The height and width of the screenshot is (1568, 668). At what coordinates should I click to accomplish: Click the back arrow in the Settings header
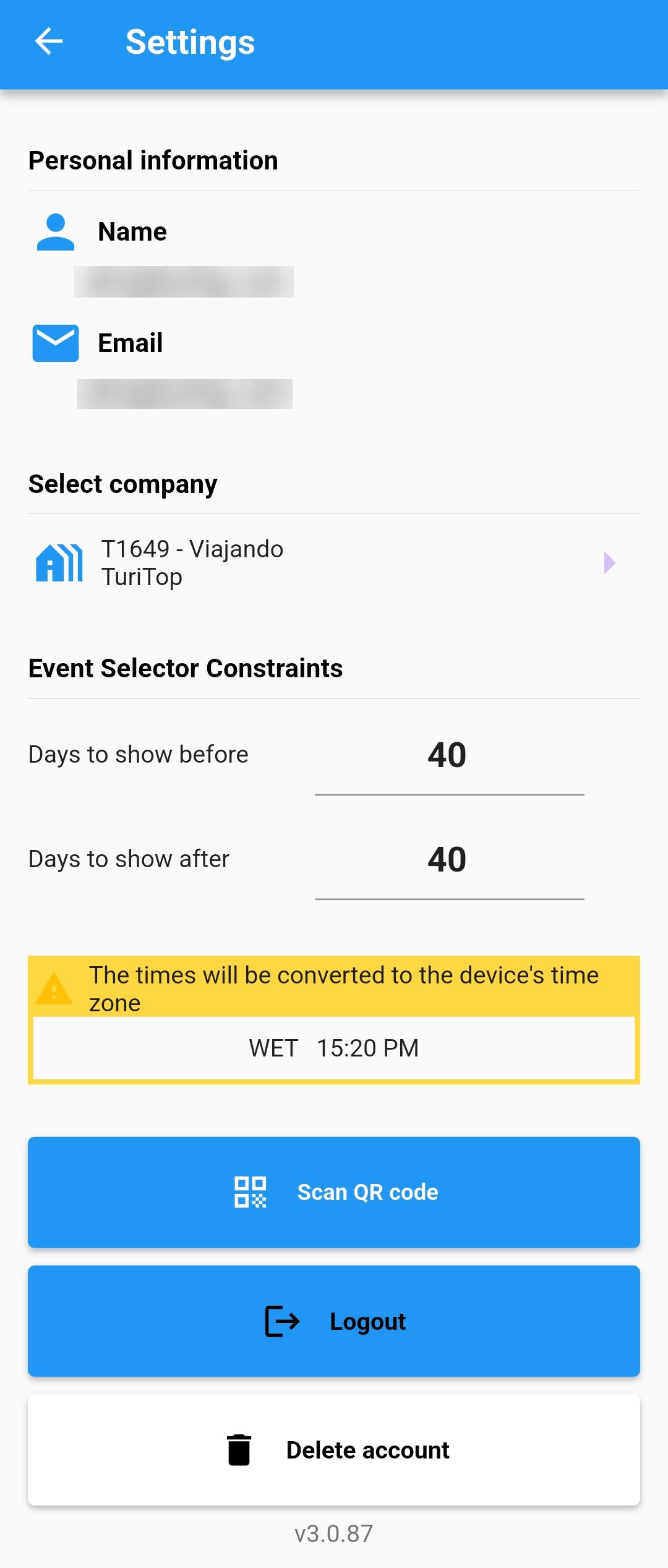(49, 41)
